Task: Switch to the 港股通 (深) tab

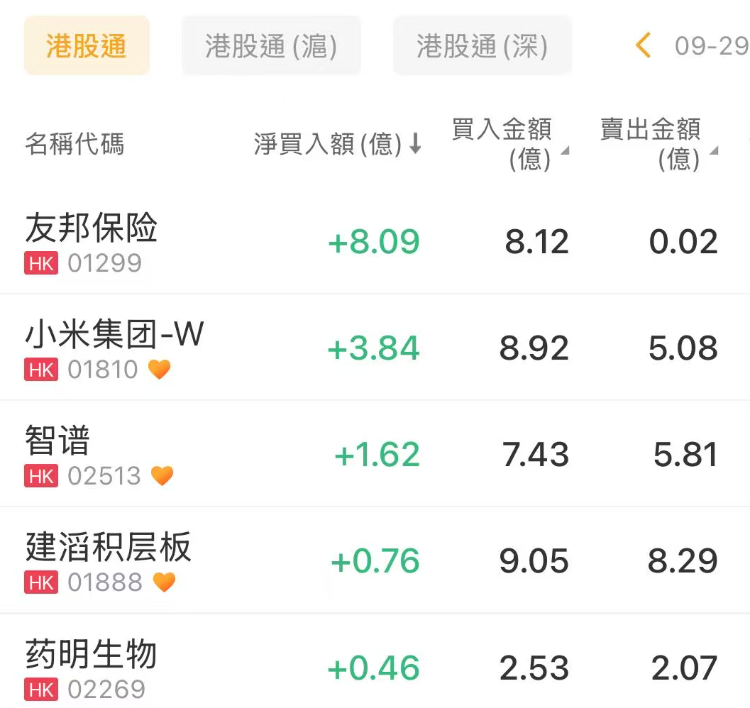Action: 482,45
